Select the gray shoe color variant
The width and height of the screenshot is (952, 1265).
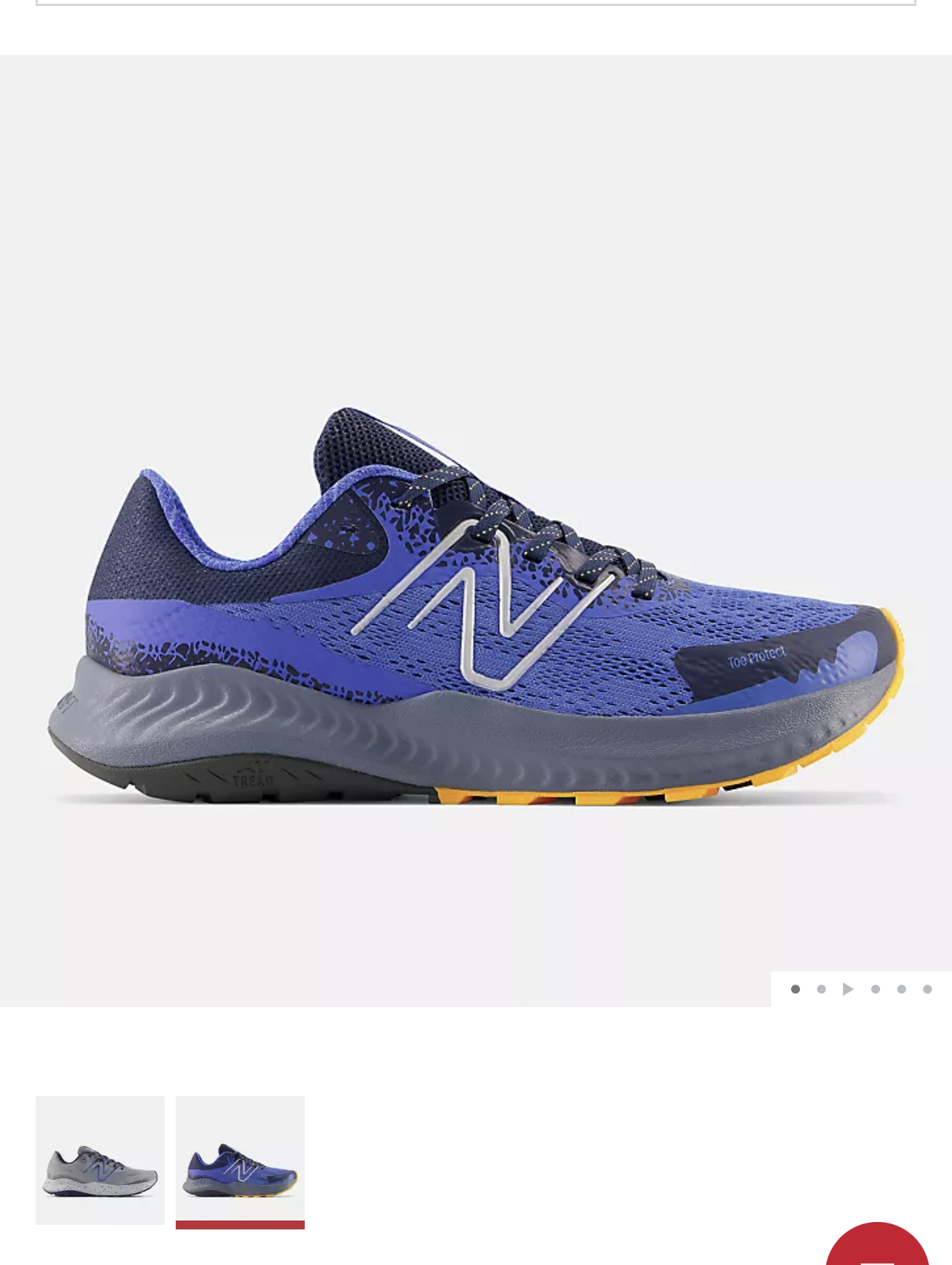point(100,1160)
